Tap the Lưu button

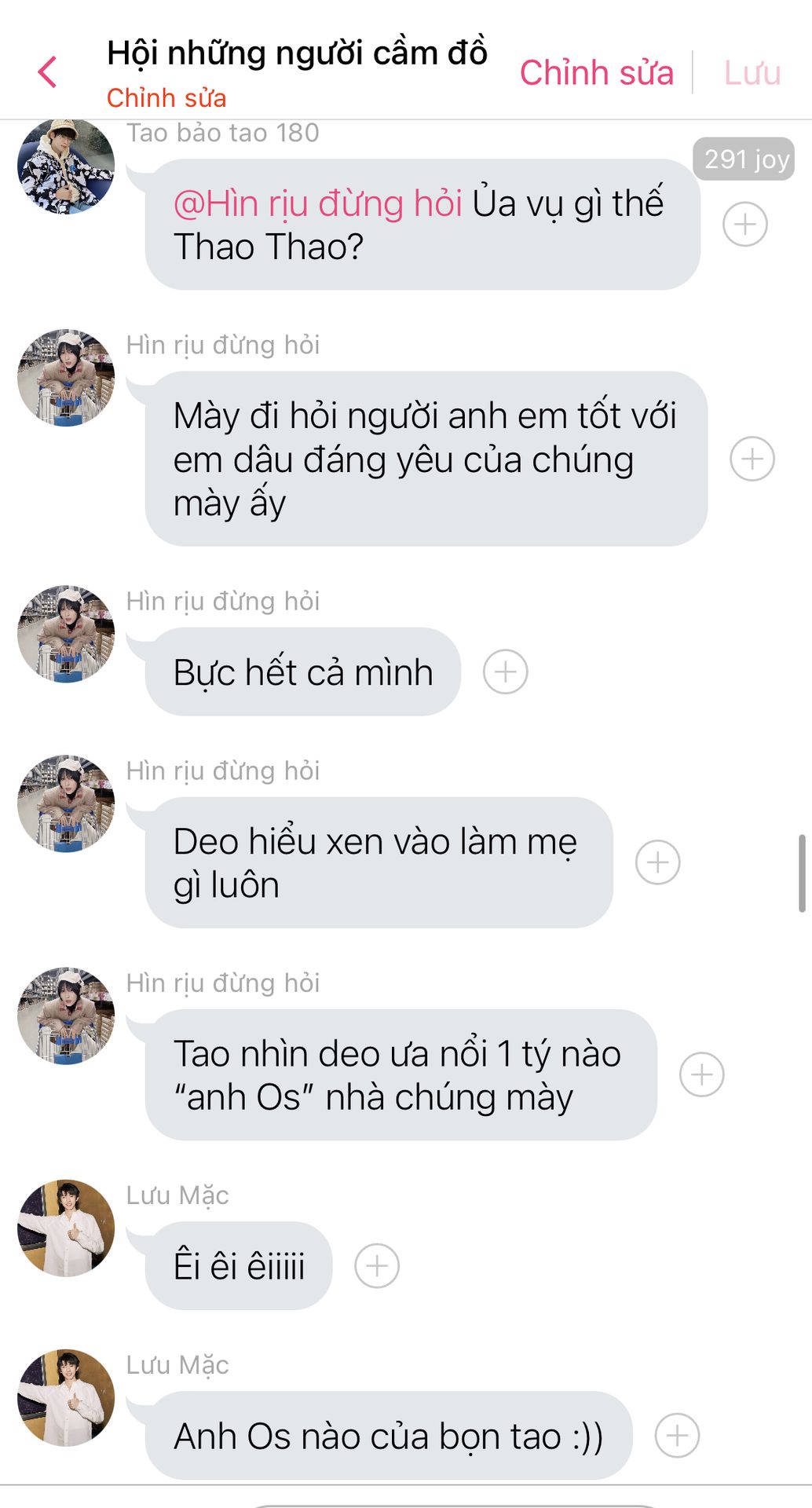752,73
